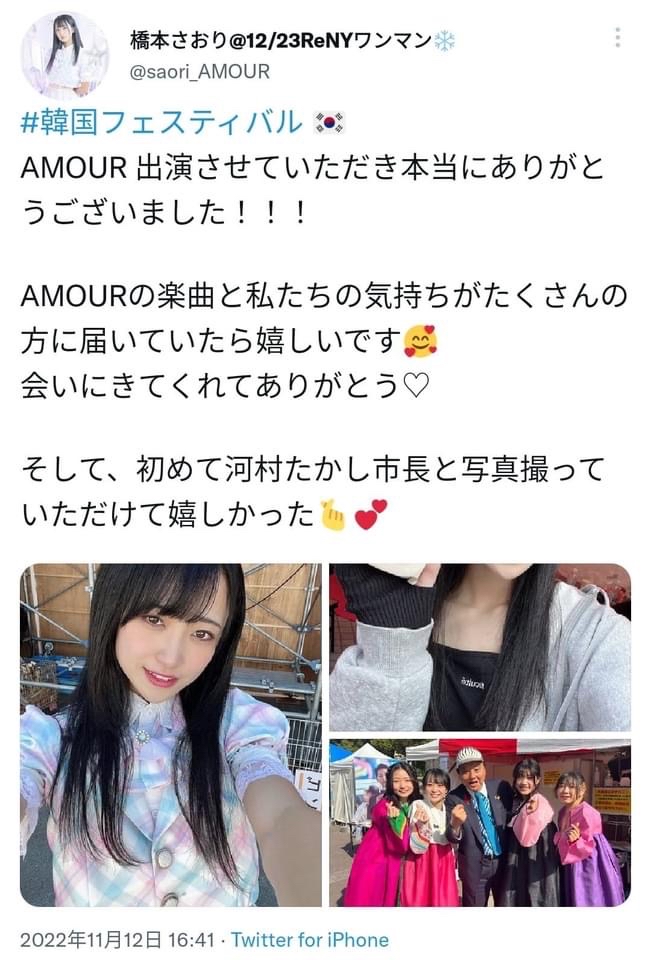
Task: Tap the Twitter for iPhone source link
Action: tap(310, 940)
